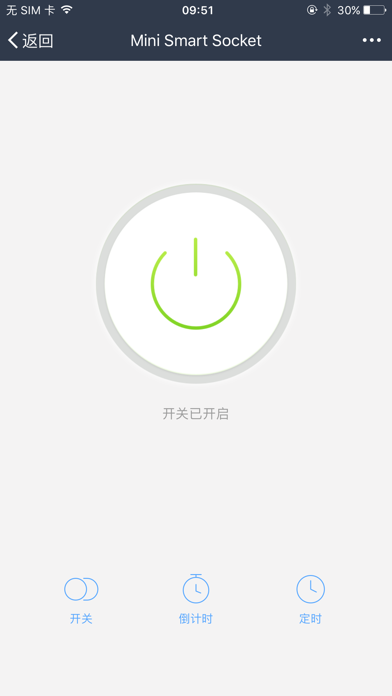Viewport: 392px width, 696px height.
Task: Toggle the green power button off
Action: tap(196, 283)
